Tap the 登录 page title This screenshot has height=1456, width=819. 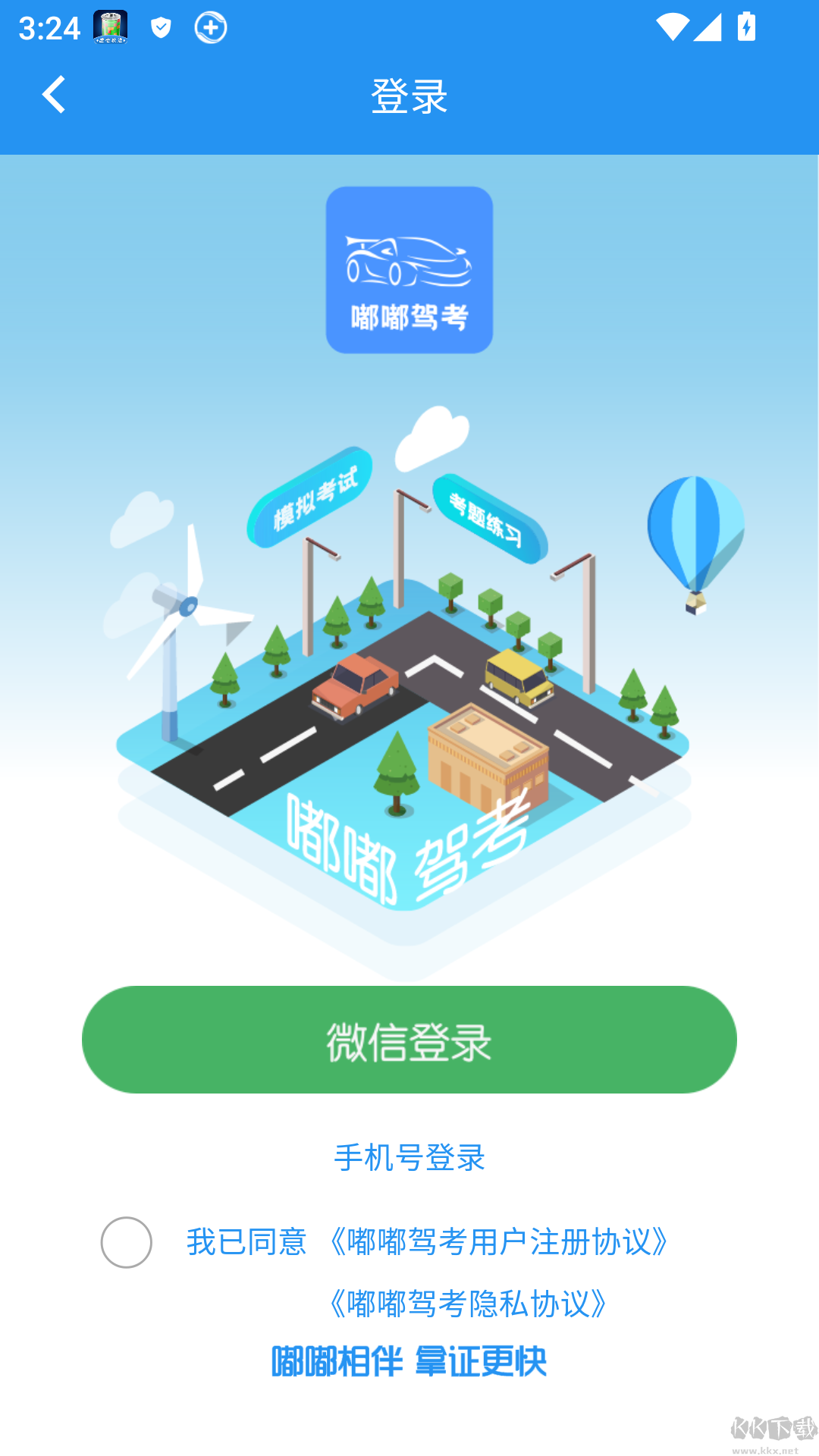tap(409, 94)
